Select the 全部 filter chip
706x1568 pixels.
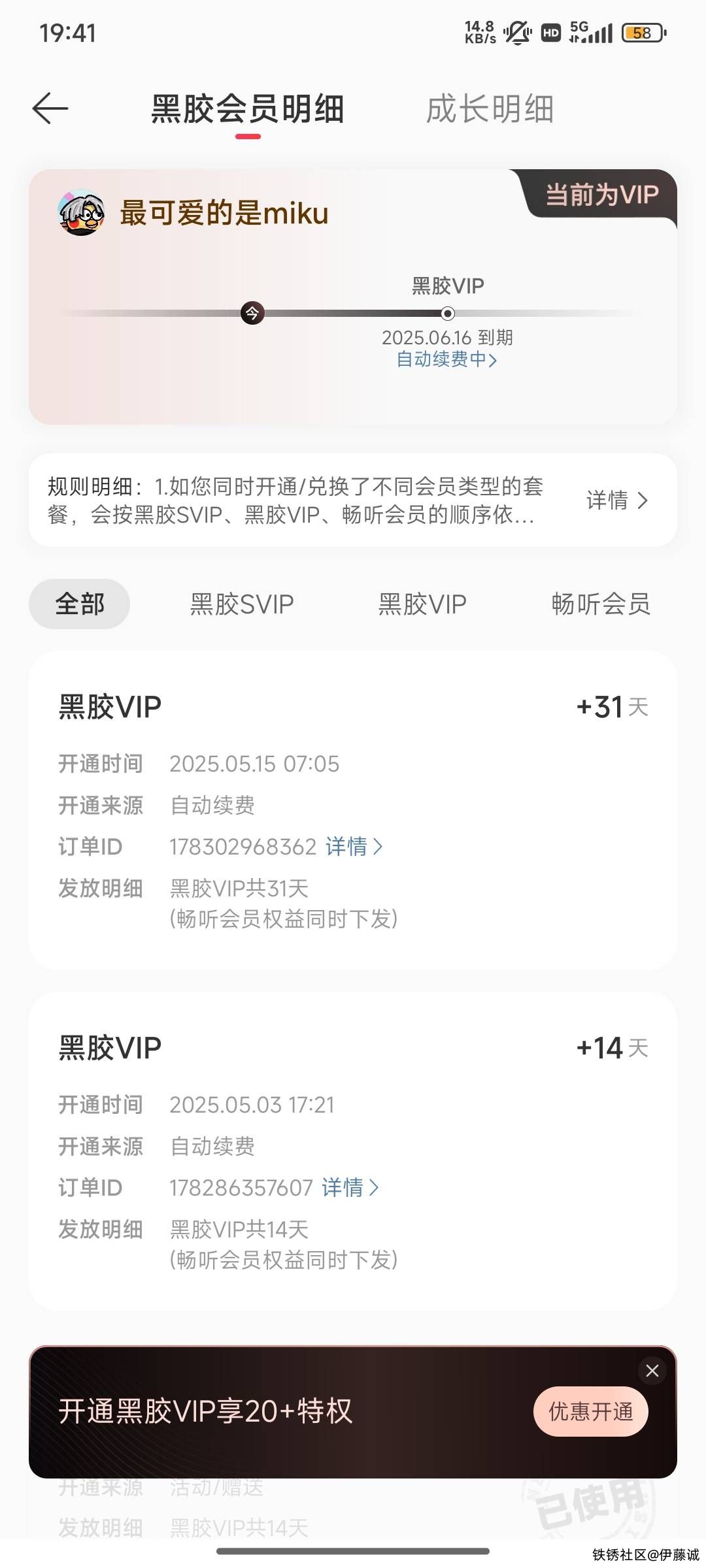click(80, 604)
